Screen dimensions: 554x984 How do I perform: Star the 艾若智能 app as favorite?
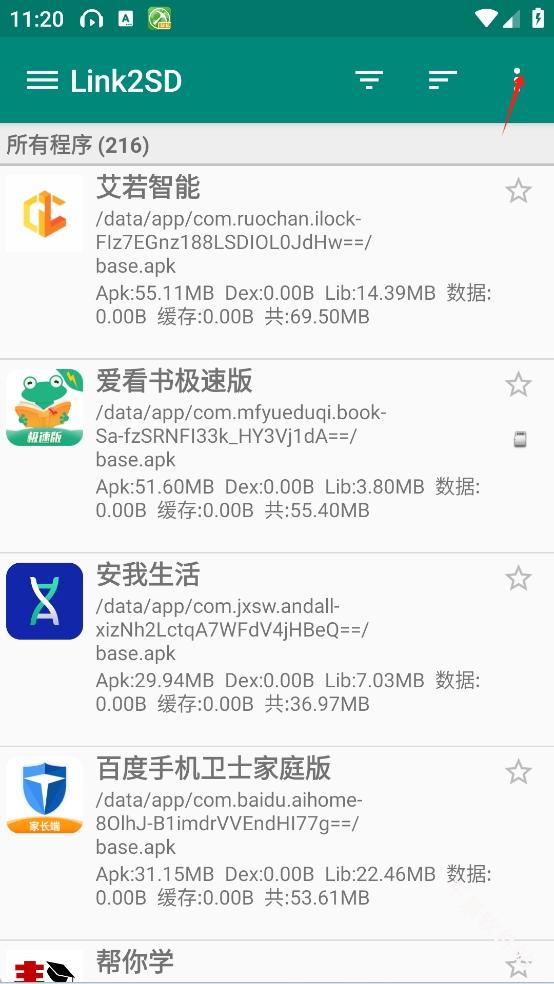[518, 191]
